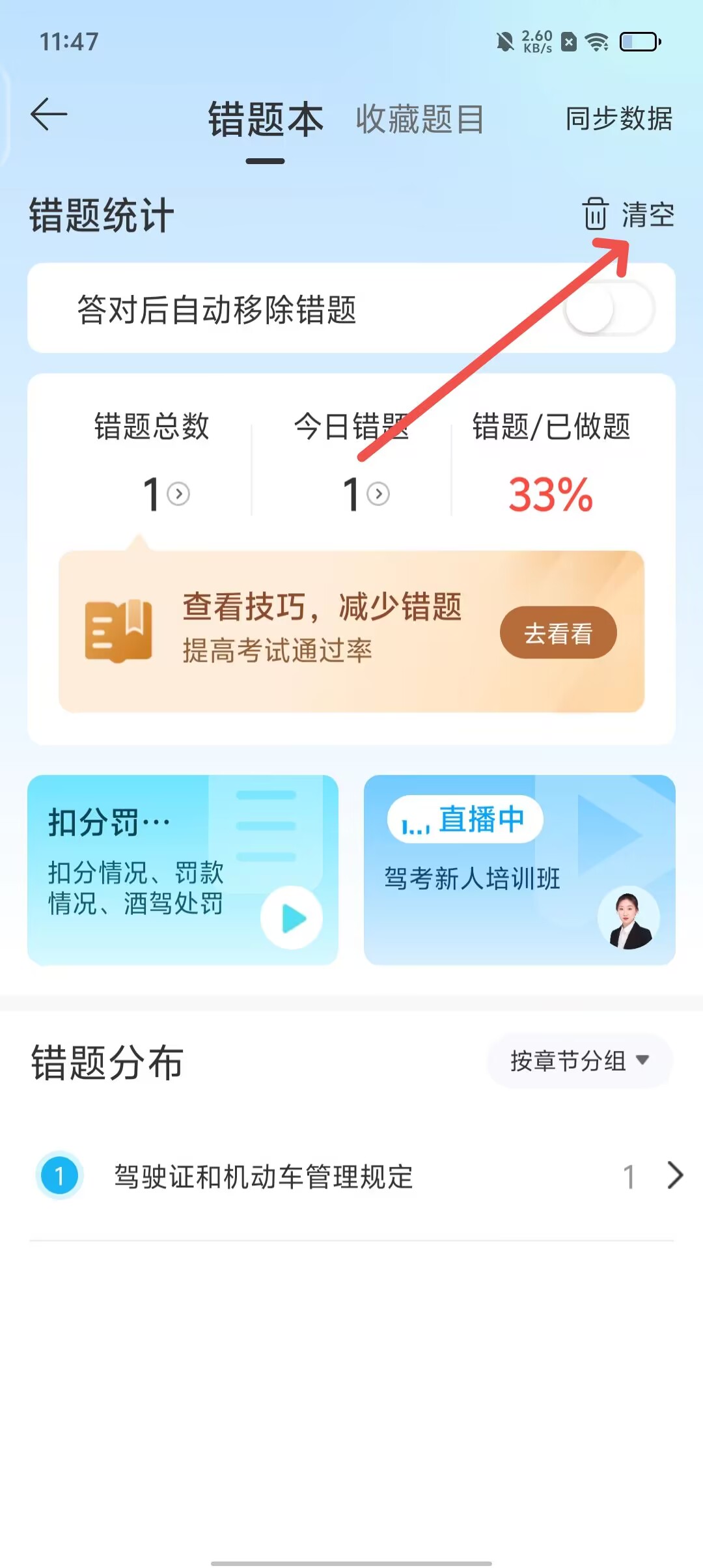Go back using the top-left arrow
Viewport: 703px width, 1568px height.
tap(49, 115)
